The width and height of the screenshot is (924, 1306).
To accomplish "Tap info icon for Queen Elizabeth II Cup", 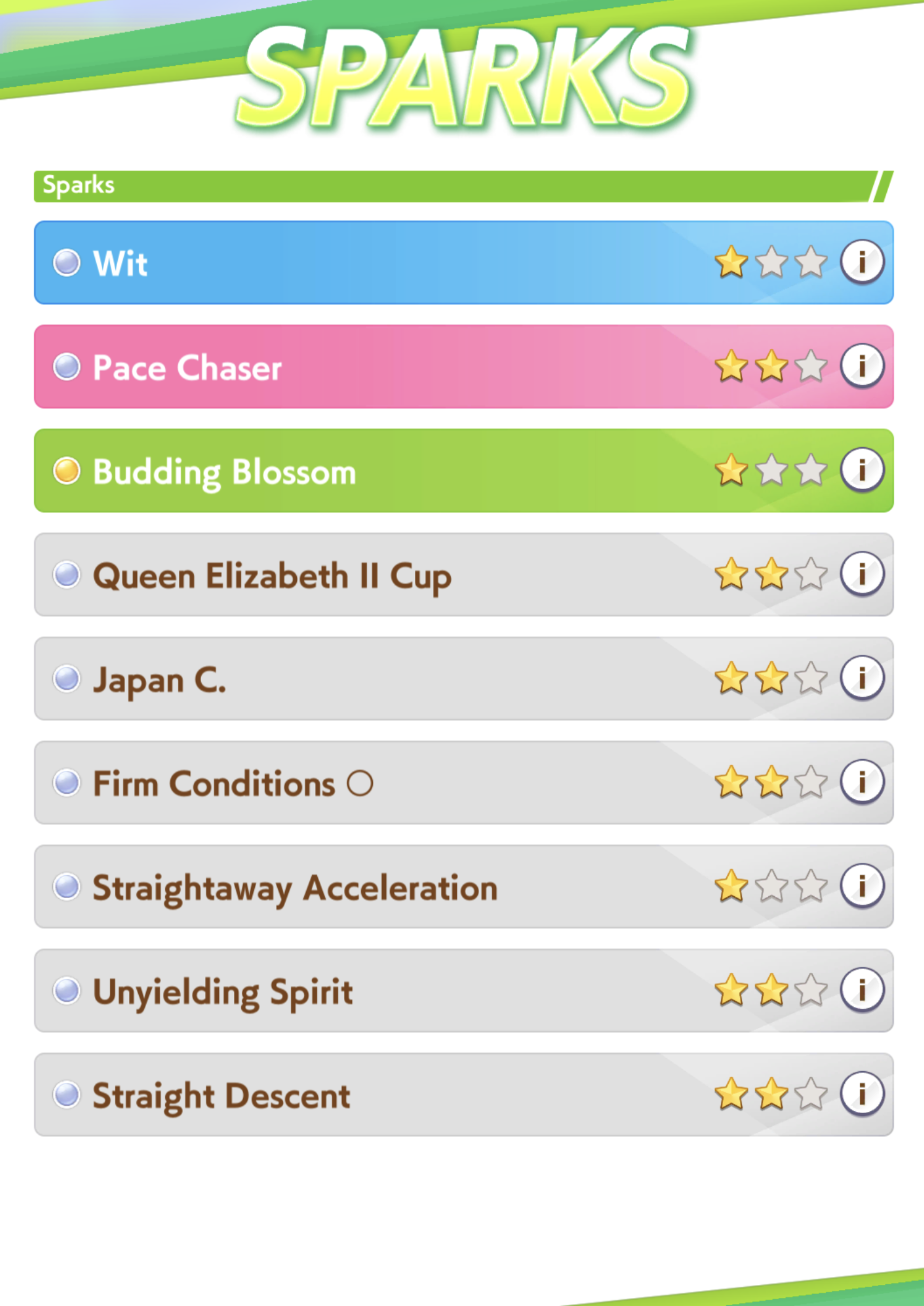I will point(862,575).
